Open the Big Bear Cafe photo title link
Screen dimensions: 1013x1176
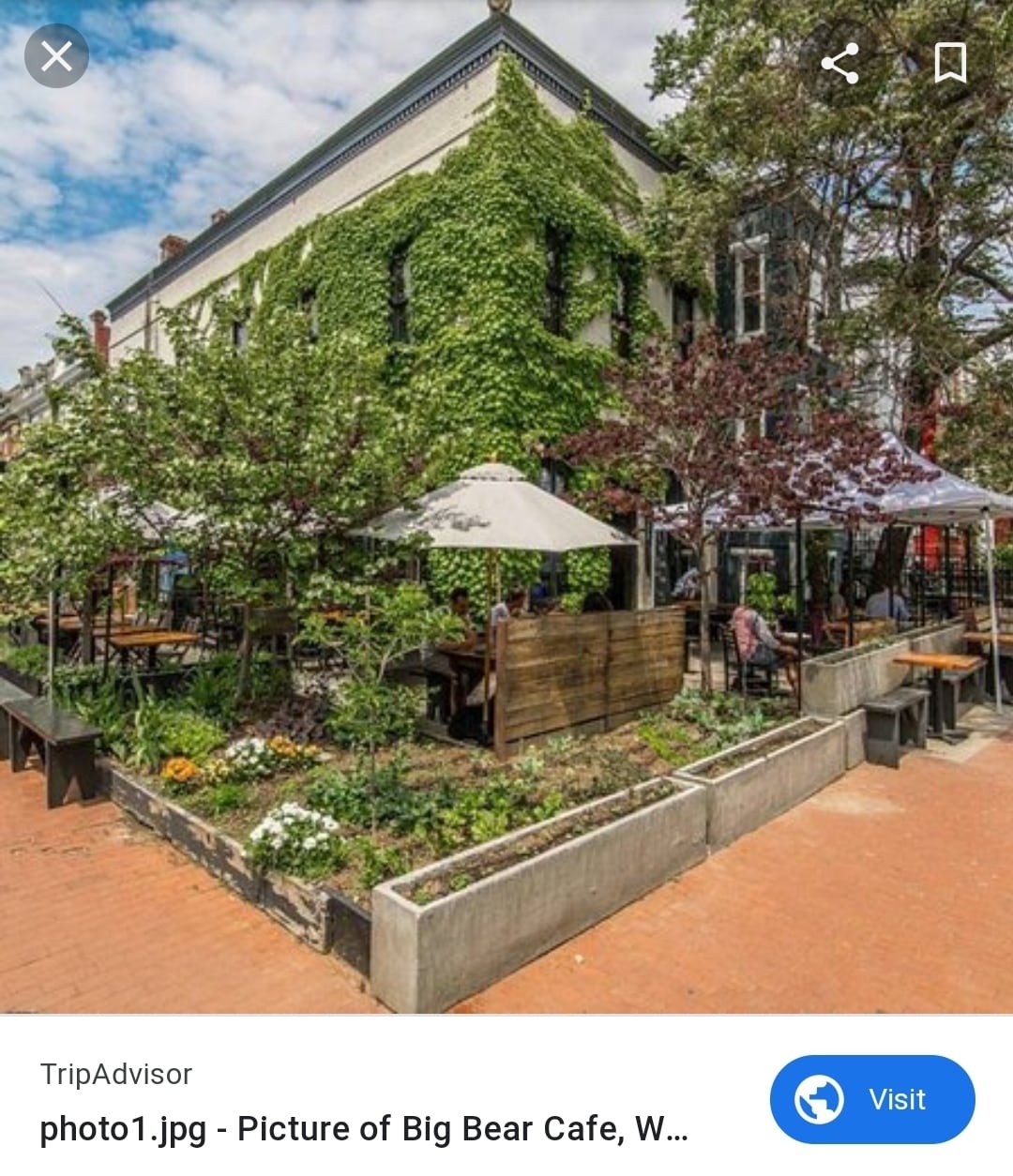click(x=364, y=1128)
